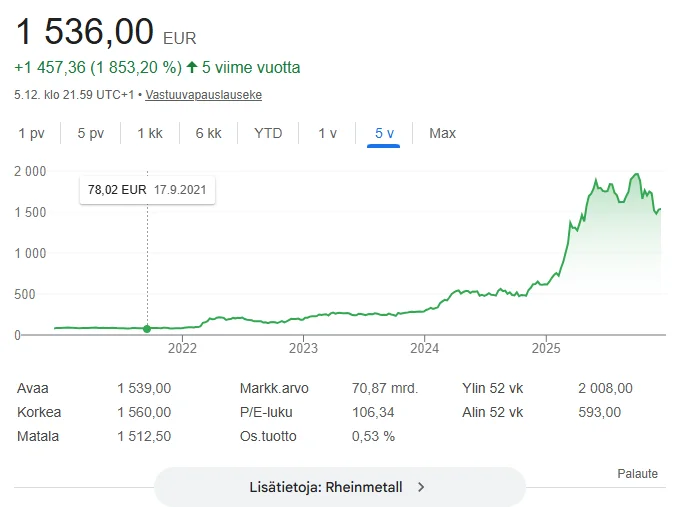Open the Vastuuvapauslauseke link
692x507 pixels.
click(204, 95)
